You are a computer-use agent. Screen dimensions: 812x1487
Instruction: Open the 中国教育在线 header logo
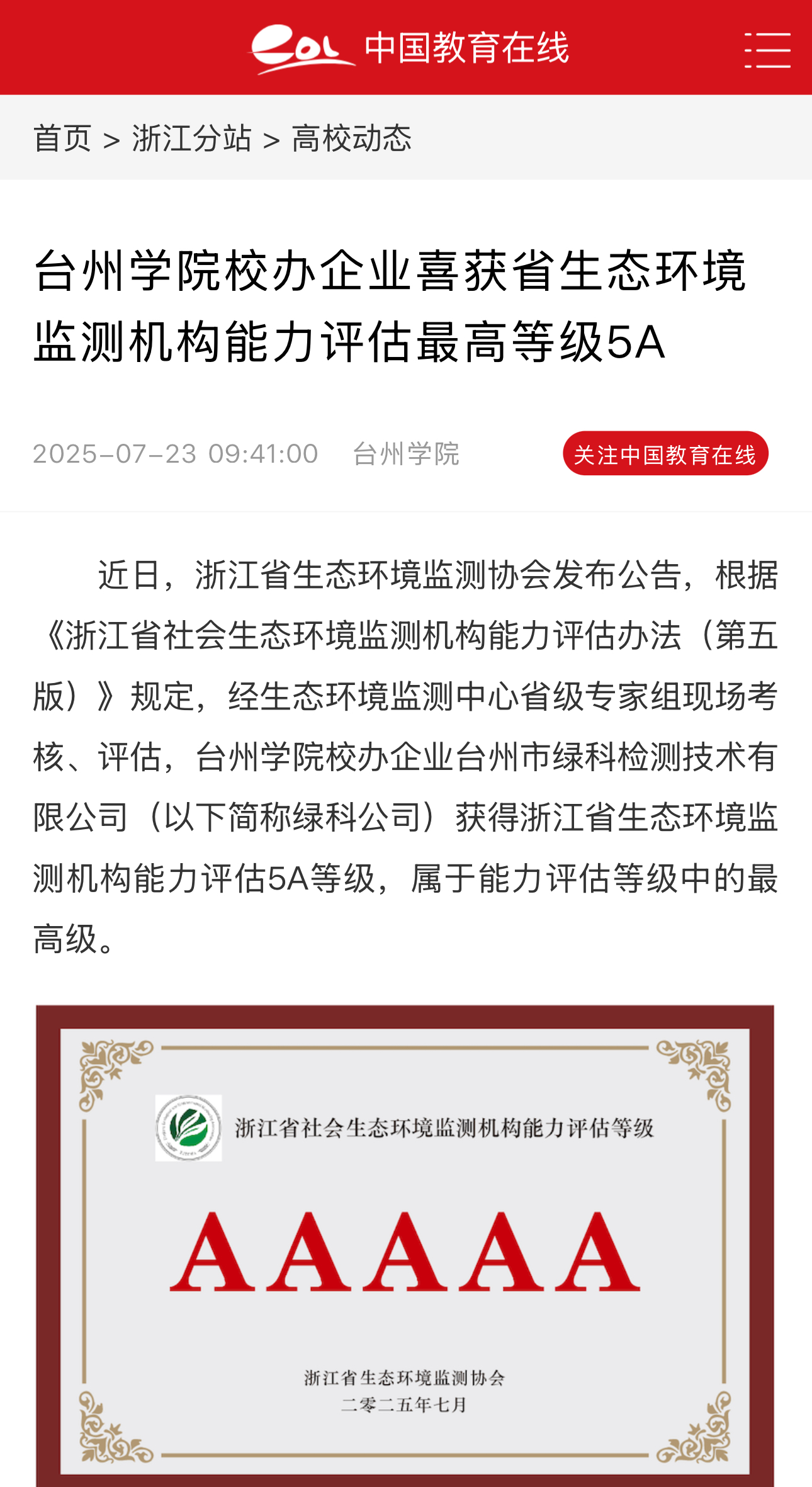pos(409,48)
